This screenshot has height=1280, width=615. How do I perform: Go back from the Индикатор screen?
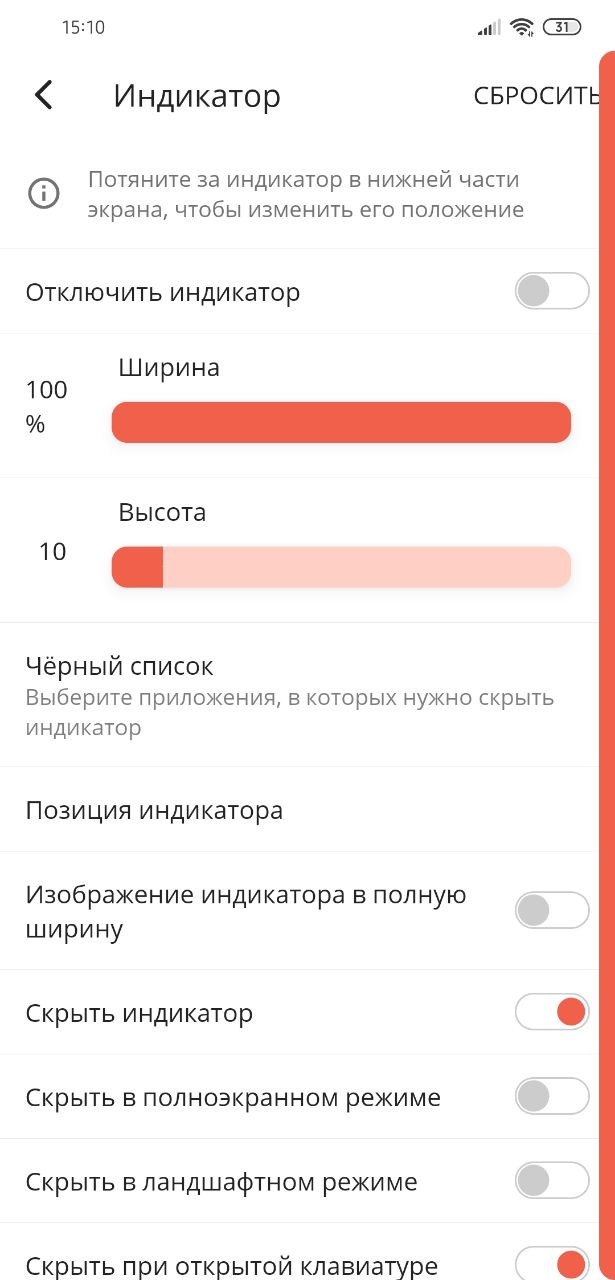[43, 95]
